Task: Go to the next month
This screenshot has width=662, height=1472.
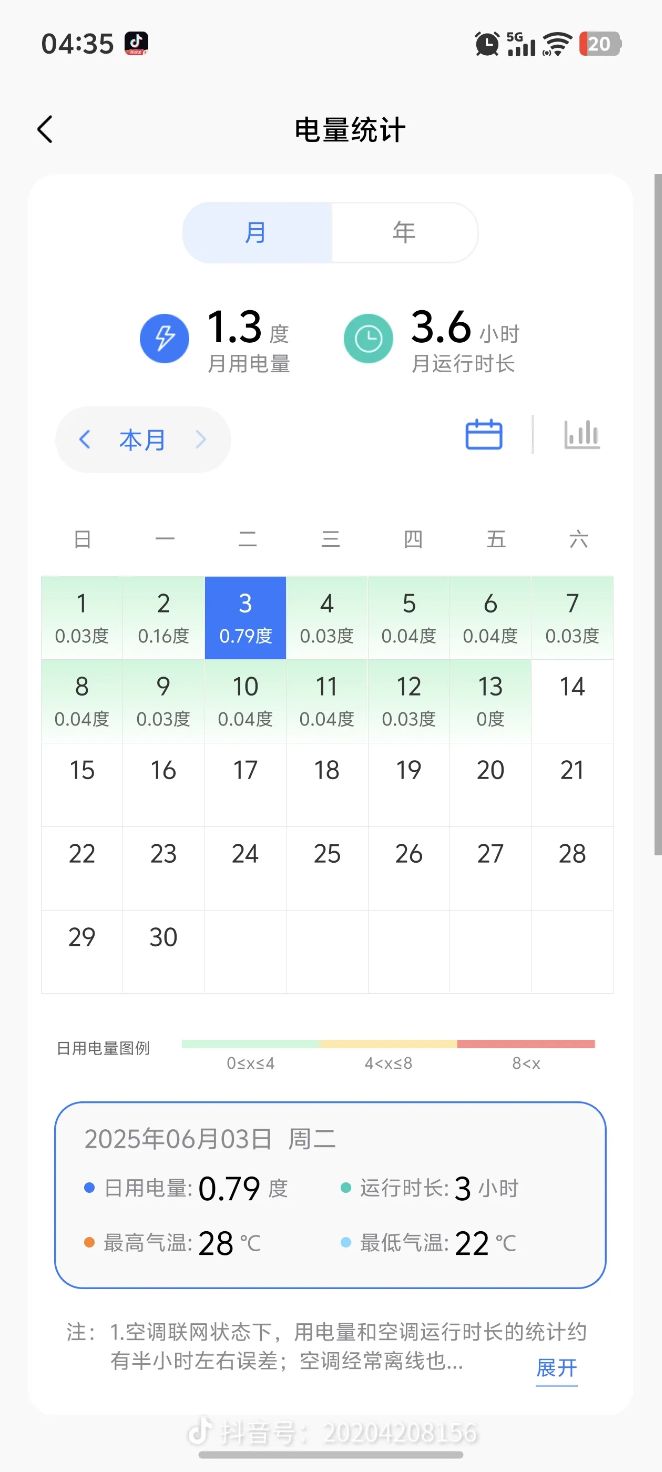Action: coord(201,440)
